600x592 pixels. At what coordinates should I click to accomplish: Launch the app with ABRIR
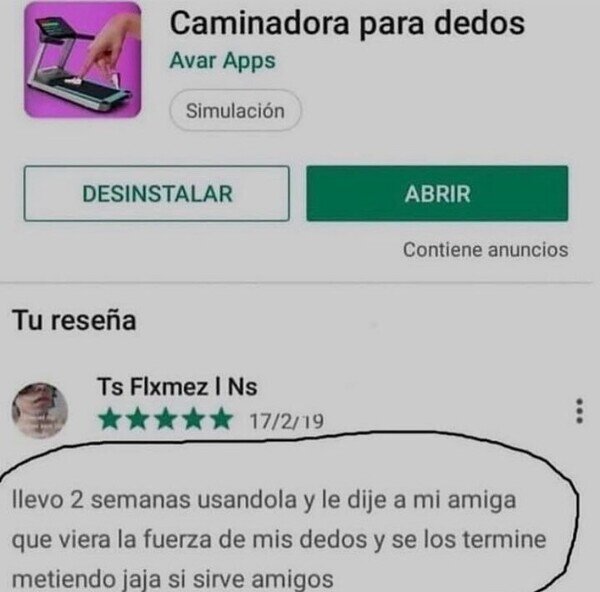click(x=437, y=194)
